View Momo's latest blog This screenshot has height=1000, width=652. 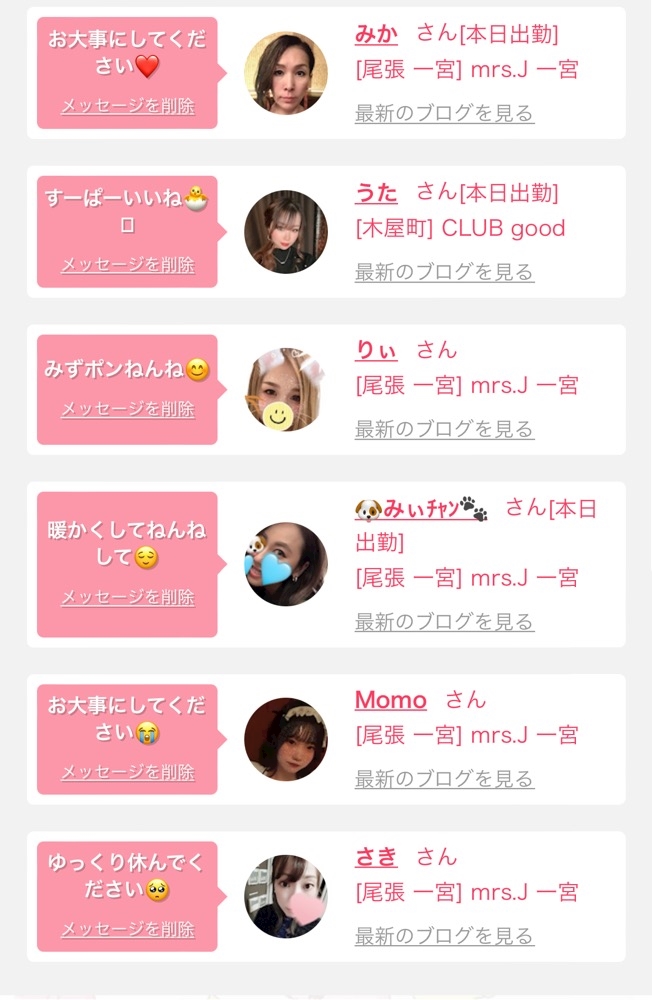click(444, 779)
